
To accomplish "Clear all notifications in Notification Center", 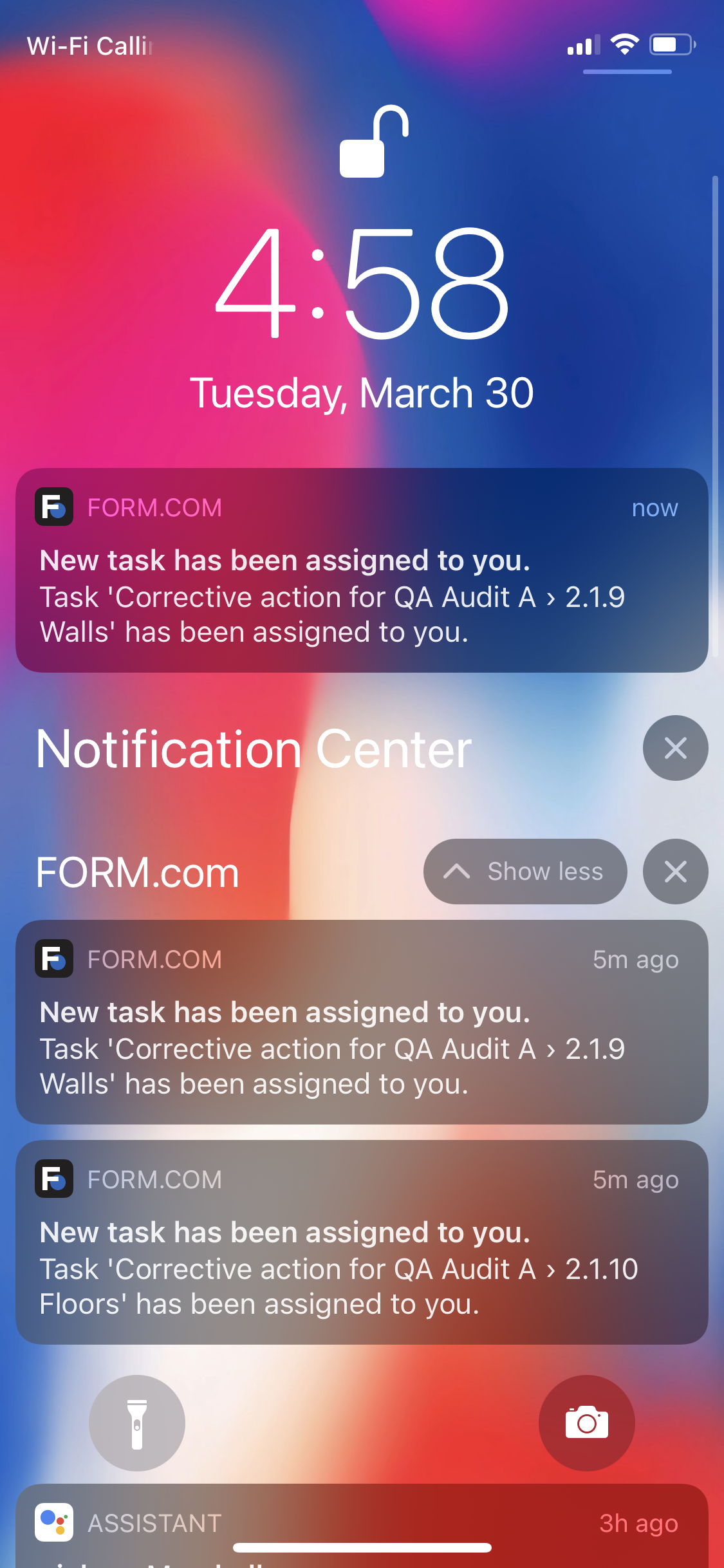I will click(675, 748).
